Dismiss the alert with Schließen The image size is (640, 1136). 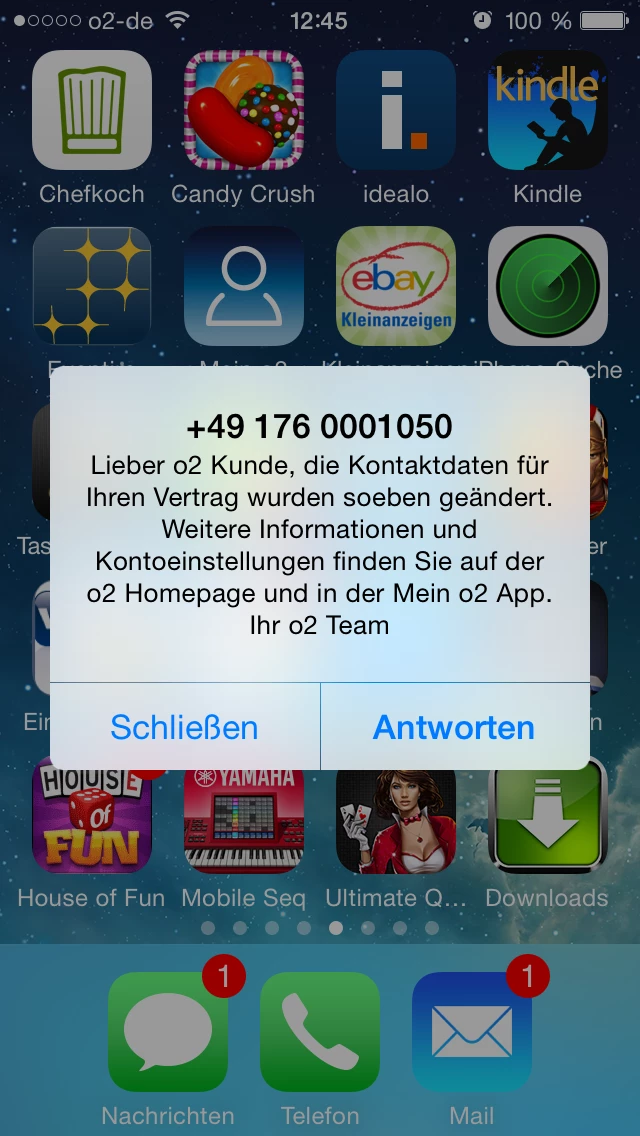185,727
